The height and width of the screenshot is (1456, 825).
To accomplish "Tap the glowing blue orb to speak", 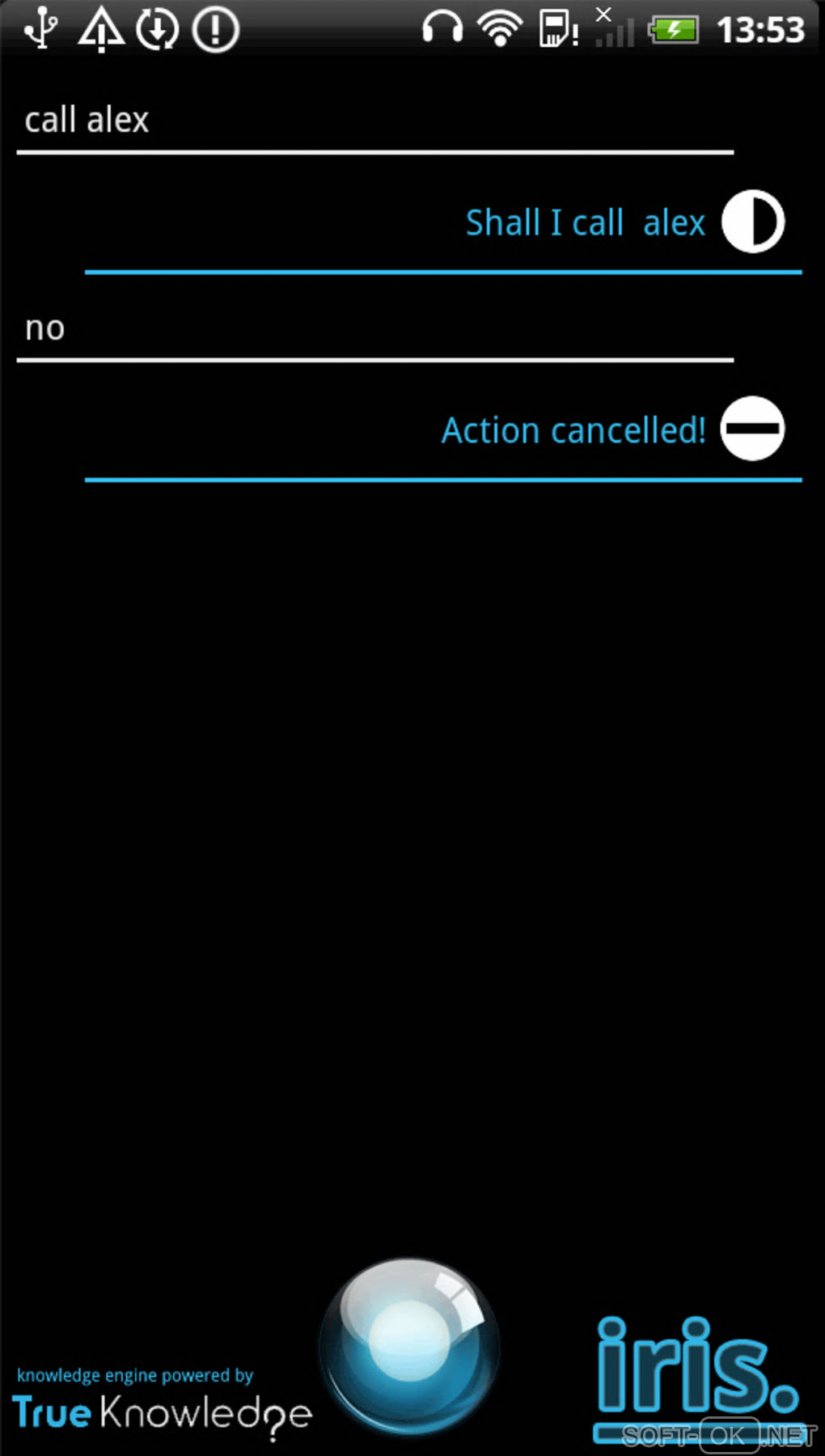I will 409,1344.
